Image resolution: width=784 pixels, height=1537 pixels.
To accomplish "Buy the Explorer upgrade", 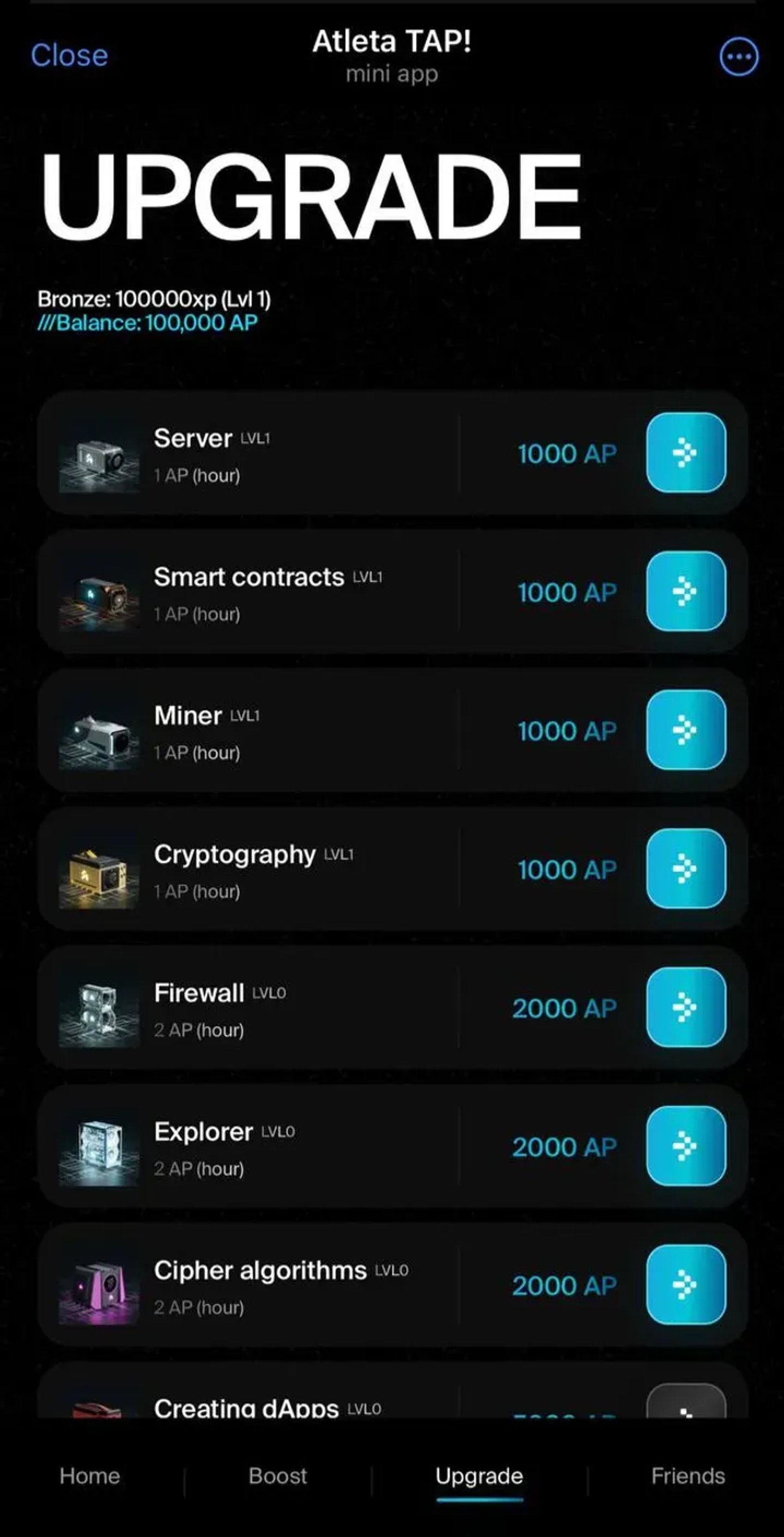I will click(686, 1145).
